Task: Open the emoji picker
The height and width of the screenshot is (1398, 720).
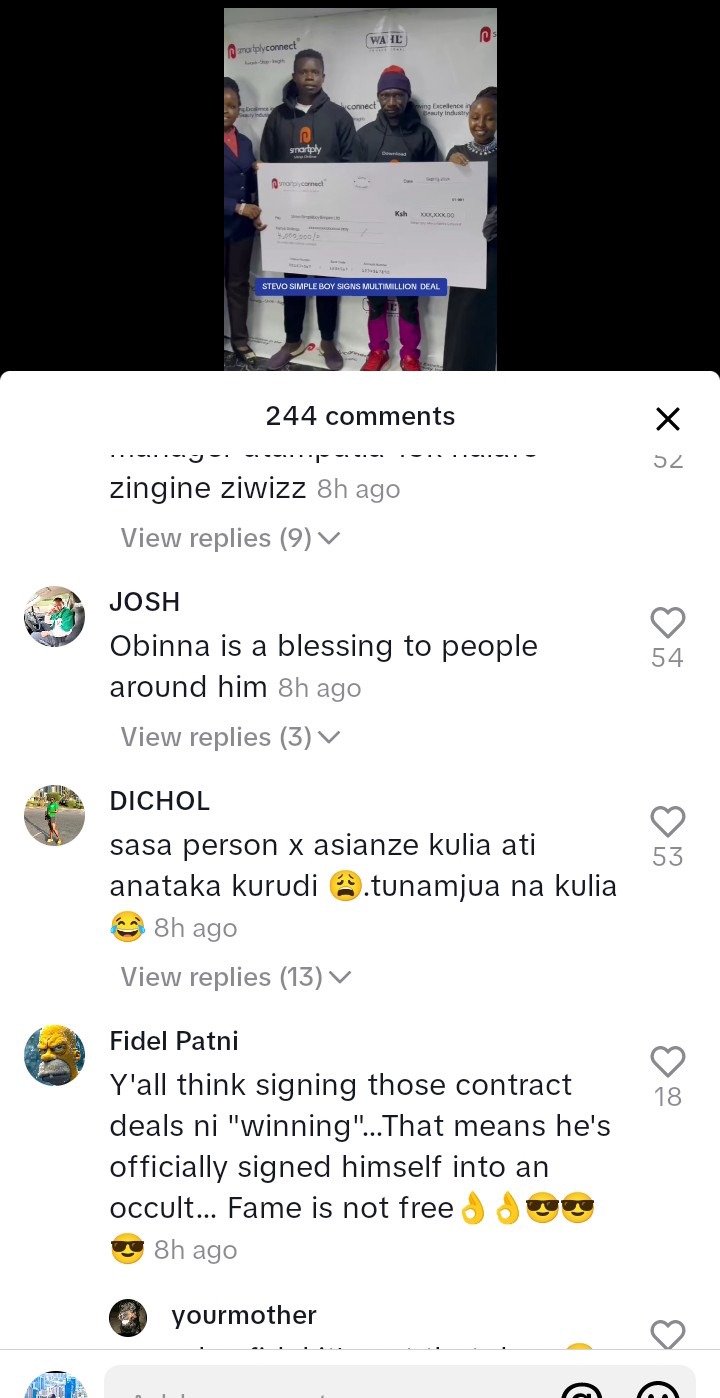Action: [657, 1389]
